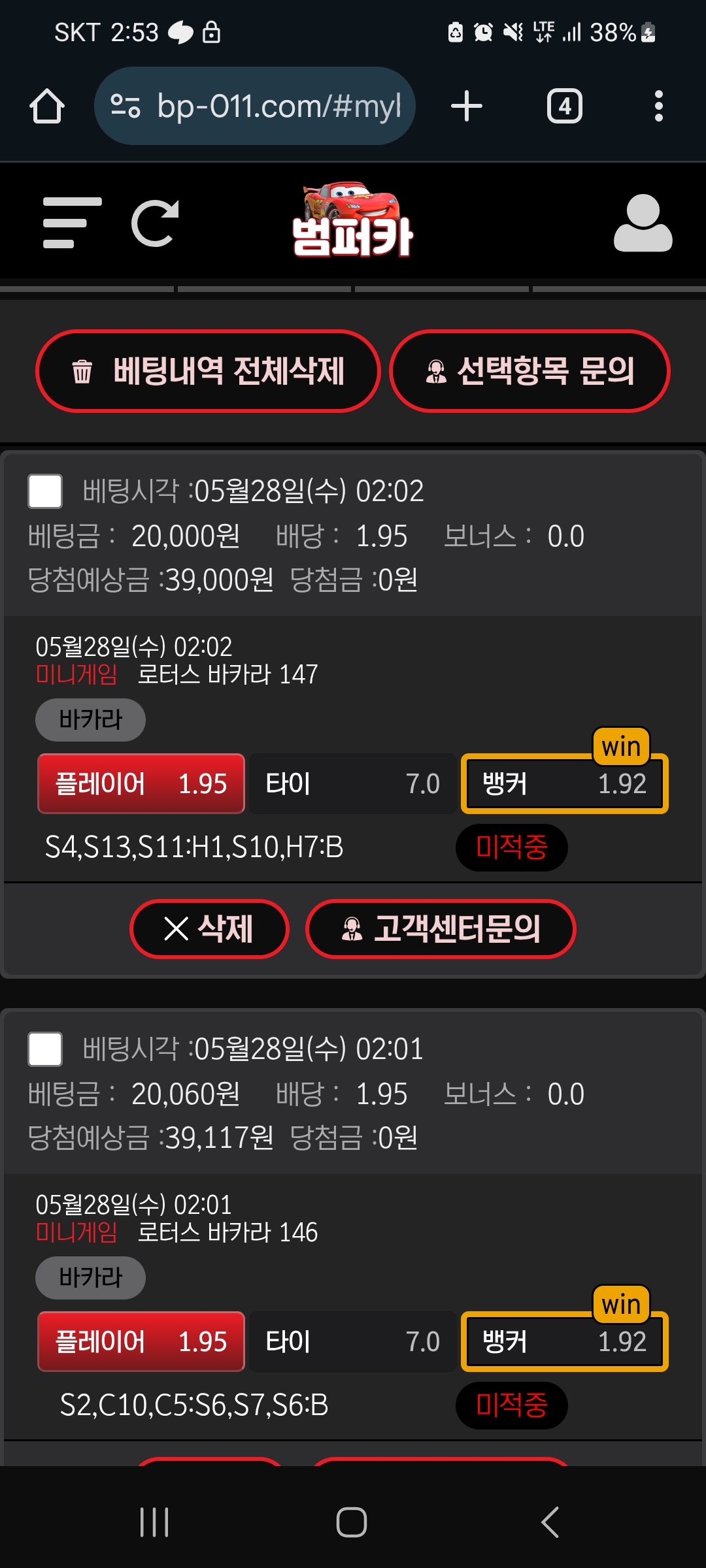The width and height of the screenshot is (706, 1568).
Task: Open the hamburger menu
Action: pos(72,223)
